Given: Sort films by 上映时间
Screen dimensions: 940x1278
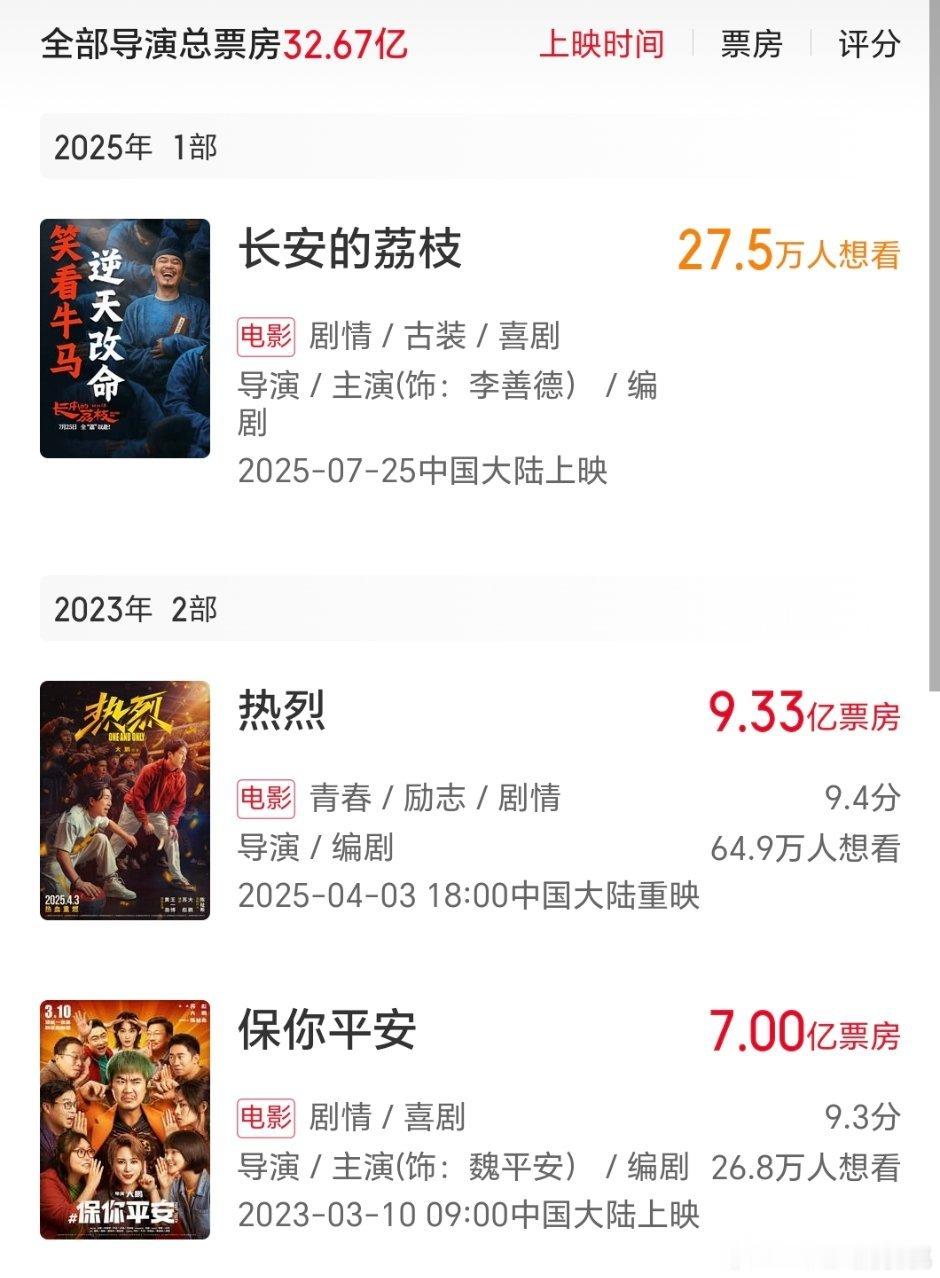Looking at the screenshot, I should coord(601,44).
